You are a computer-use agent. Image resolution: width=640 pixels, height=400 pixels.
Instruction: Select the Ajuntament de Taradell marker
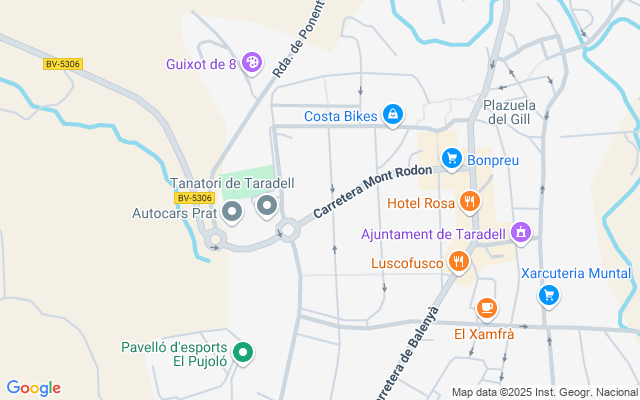pyautogui.click(x=520, y=233)
